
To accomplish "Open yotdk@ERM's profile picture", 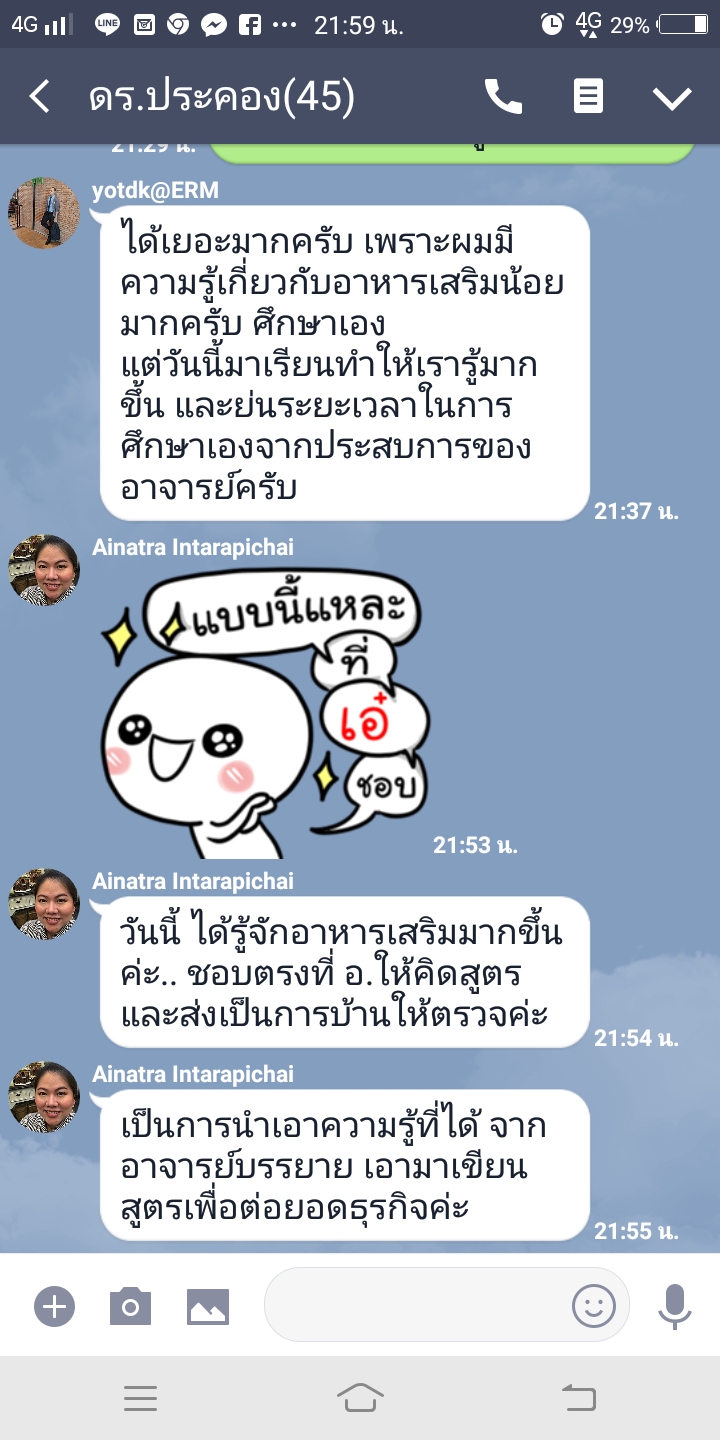I will (x=44, y=213).
